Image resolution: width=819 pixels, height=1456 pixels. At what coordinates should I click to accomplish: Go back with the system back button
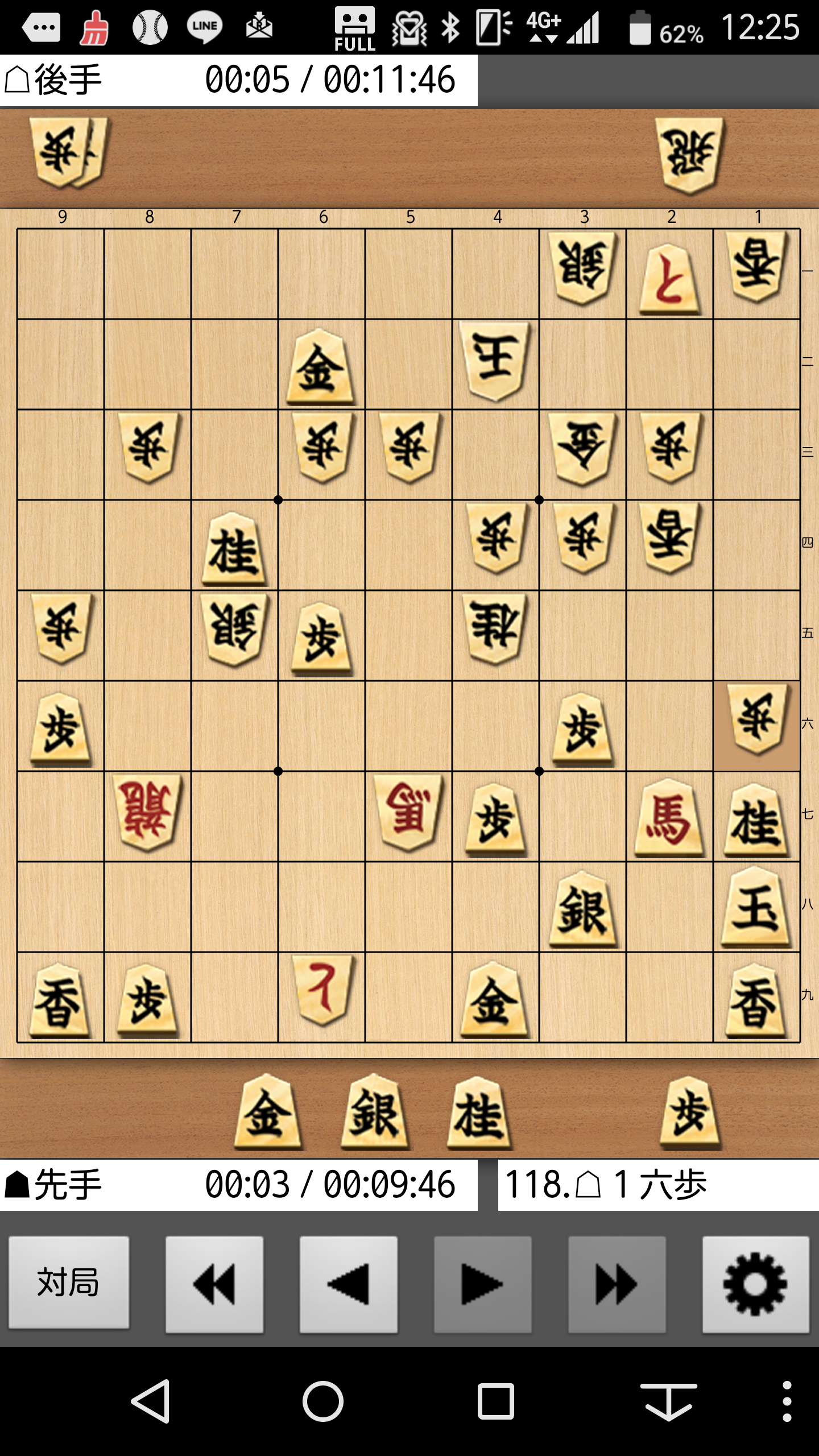[151, 1401]
